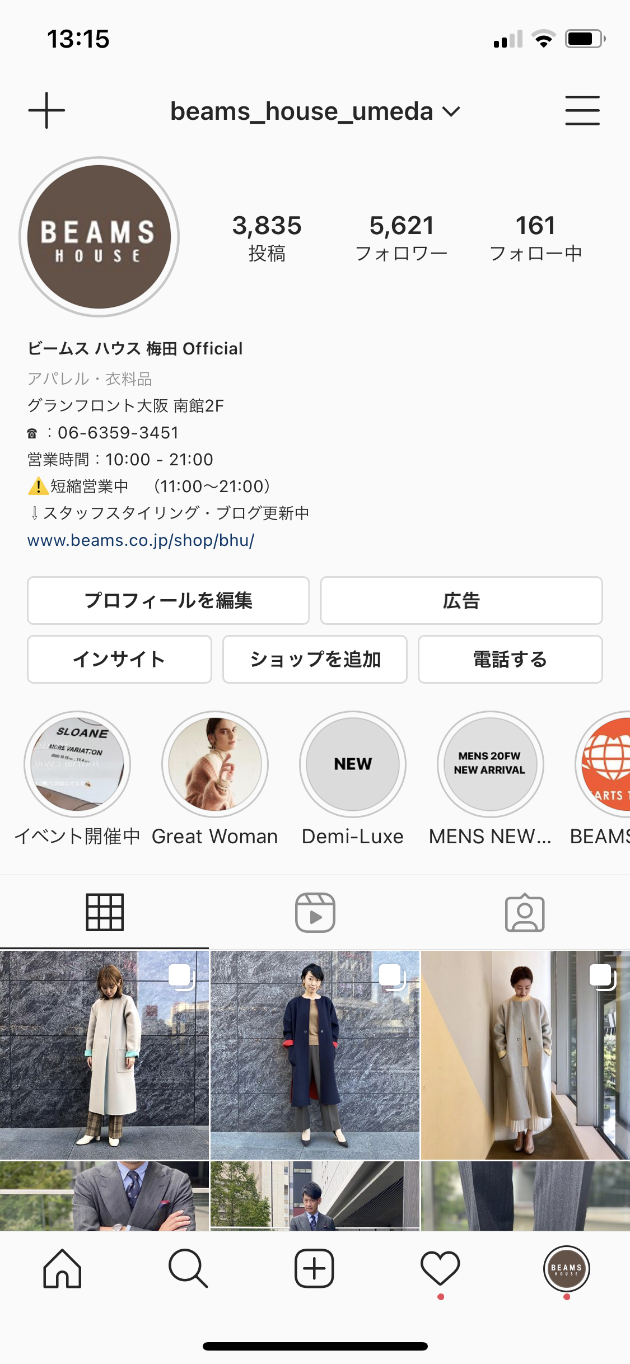Open the account switcher beams_house_umeda
630x1364 pixels.
[x=314, y=112]
